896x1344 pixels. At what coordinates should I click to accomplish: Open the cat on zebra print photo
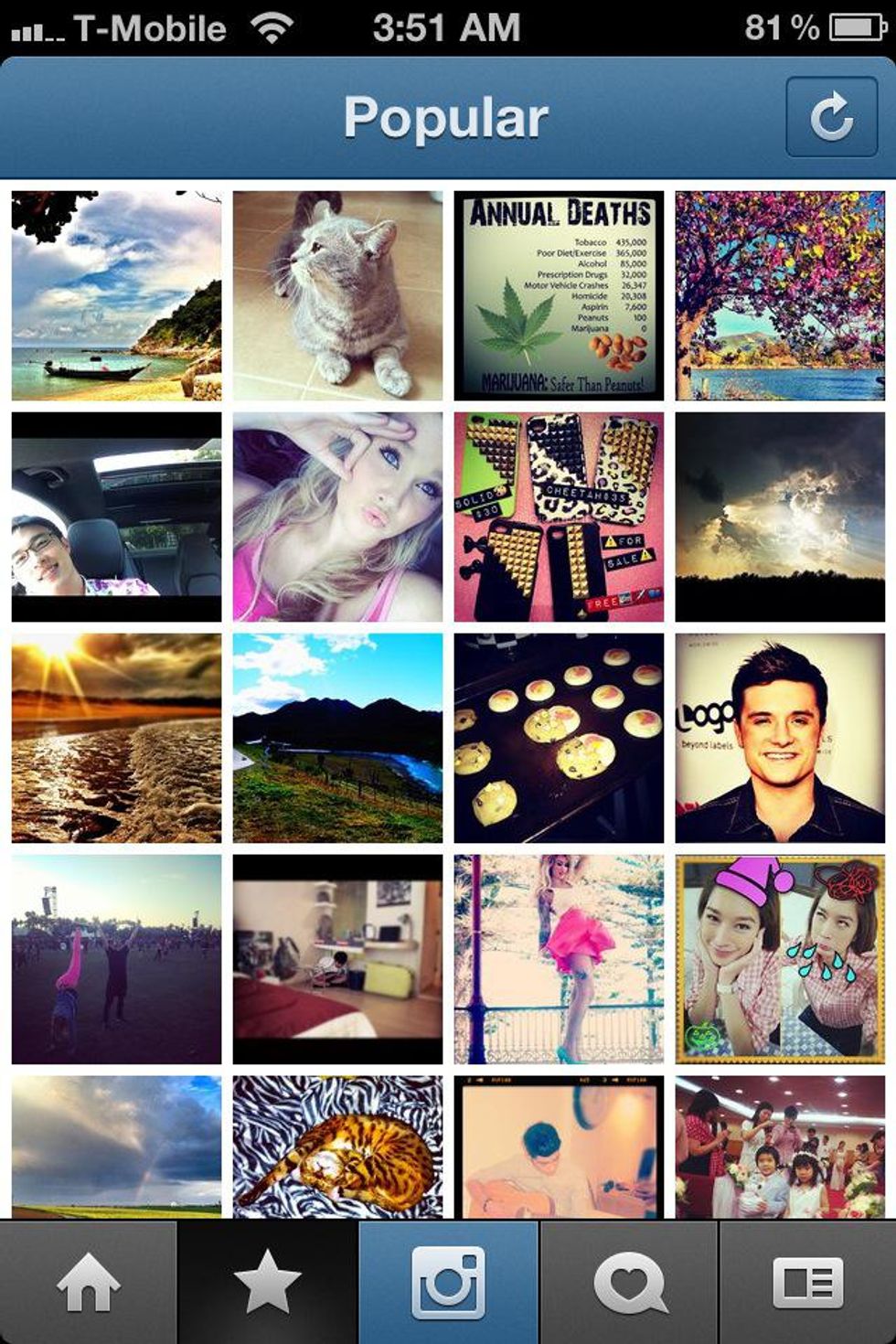[x=337, y=1147]
